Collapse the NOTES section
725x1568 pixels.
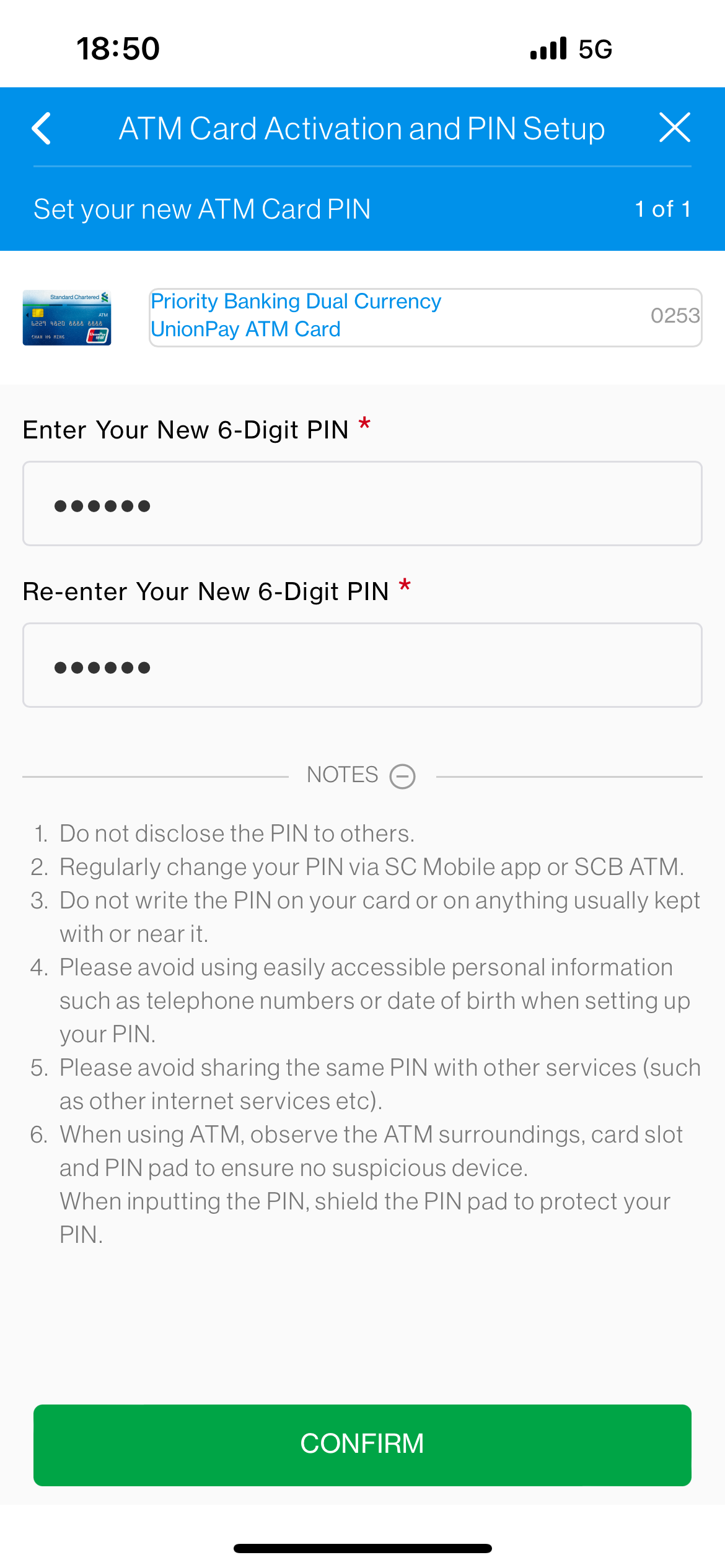[402, 776]
